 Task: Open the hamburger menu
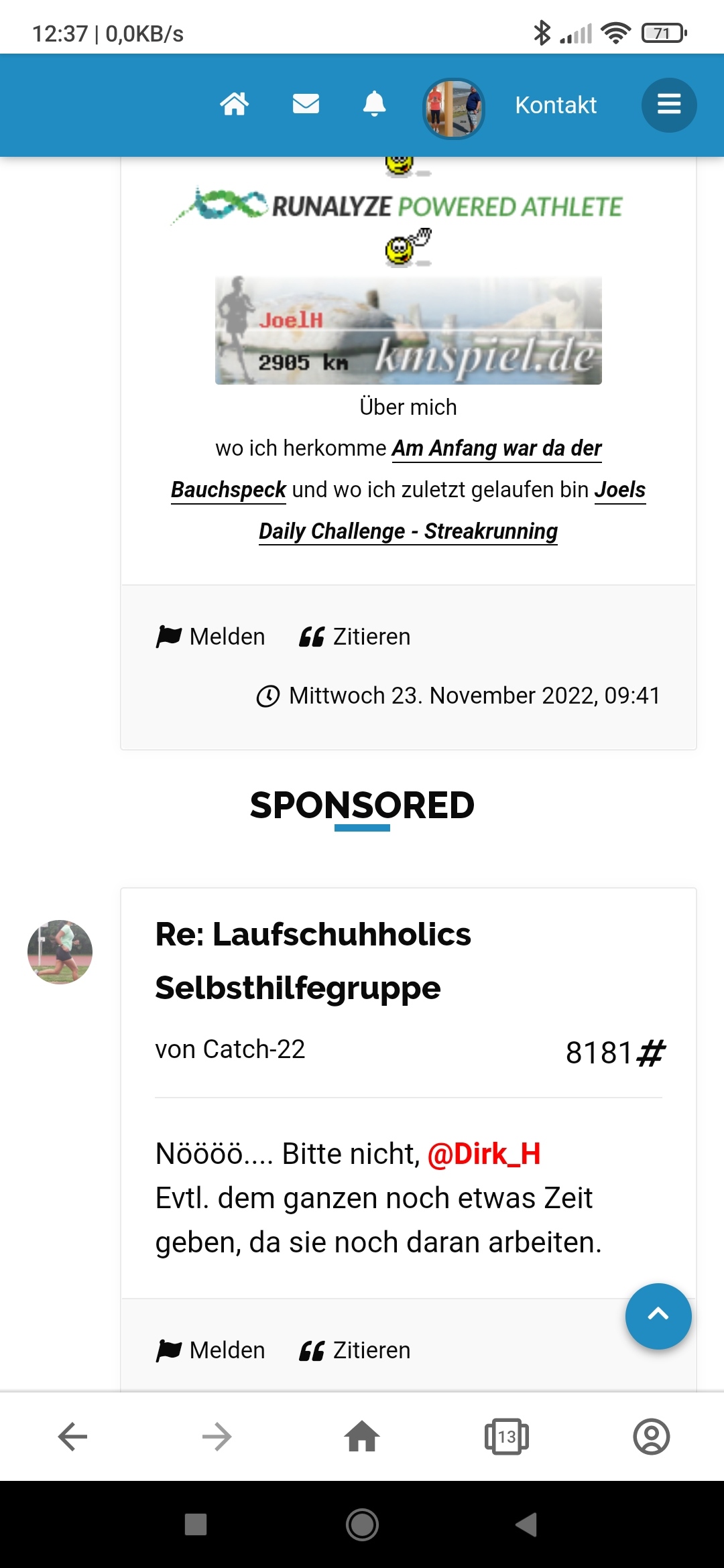pos(668,105)
